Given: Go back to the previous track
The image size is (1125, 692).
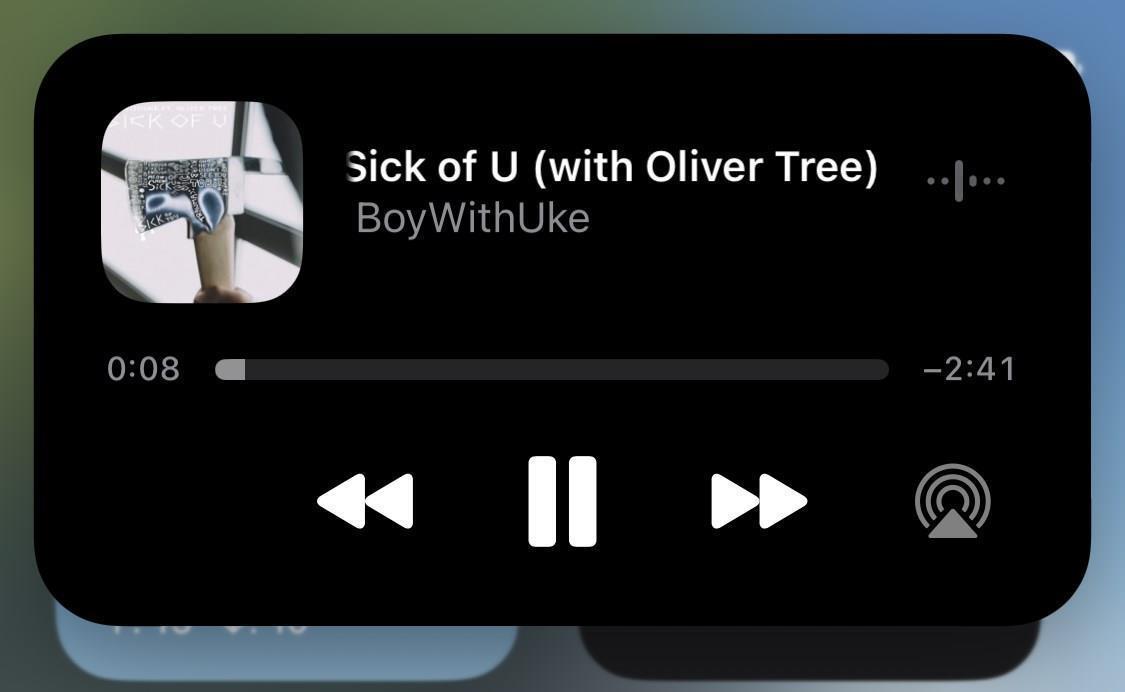Looking at the screenshot, I should click(365, 501).
